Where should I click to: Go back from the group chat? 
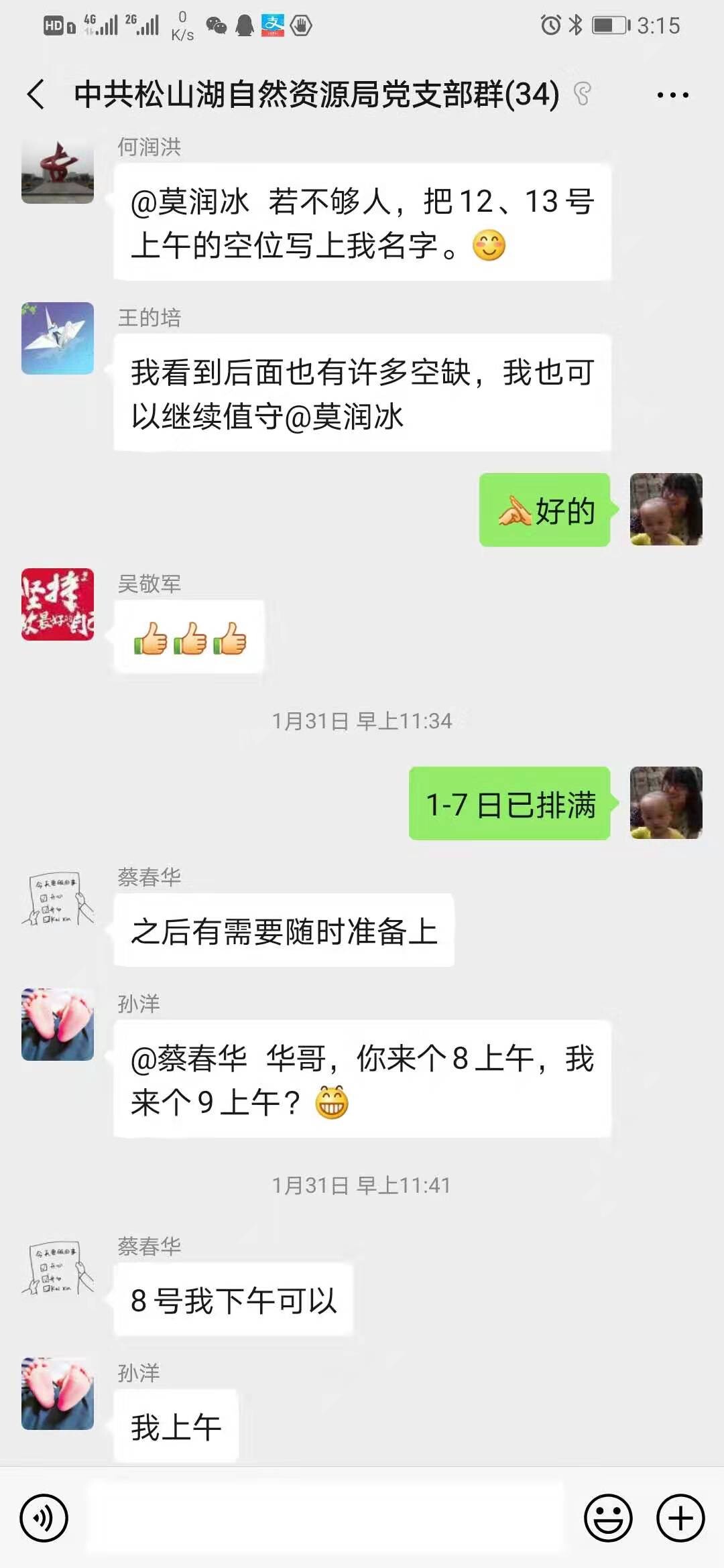click(x=36, y=94)
